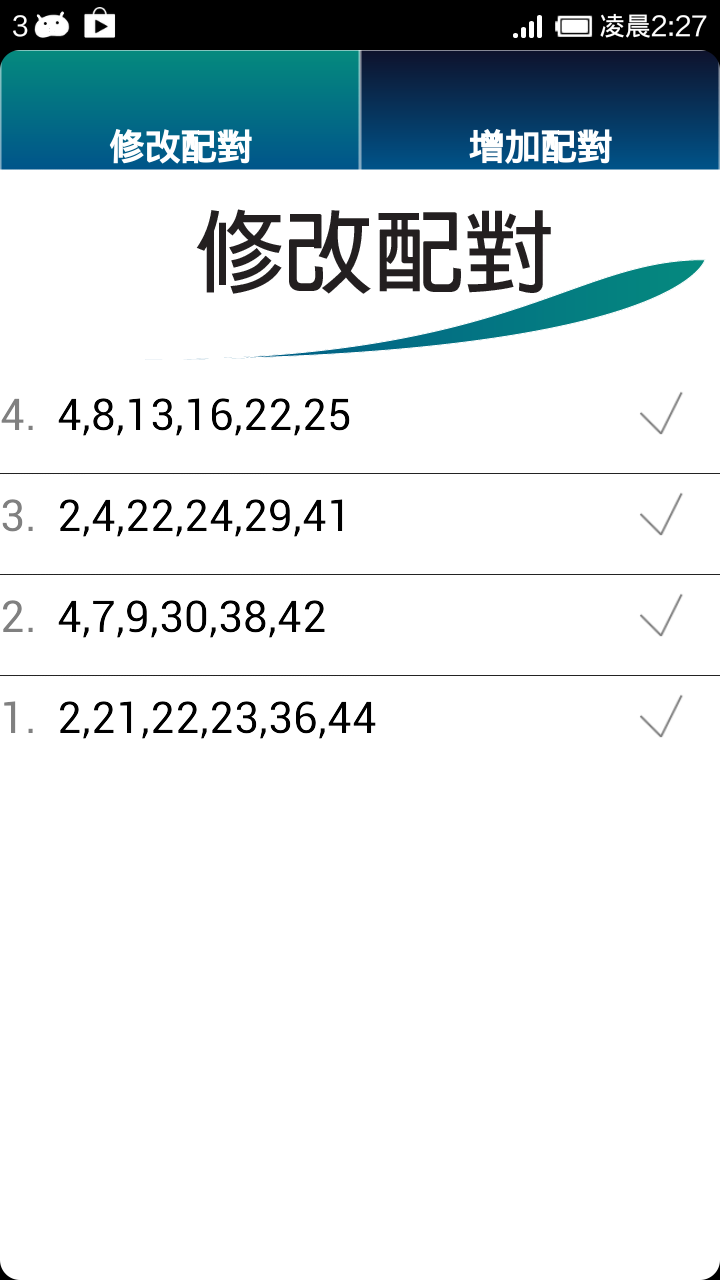
Task: Switch to the 增加配對 tab
Action: [x=539, y=148]
